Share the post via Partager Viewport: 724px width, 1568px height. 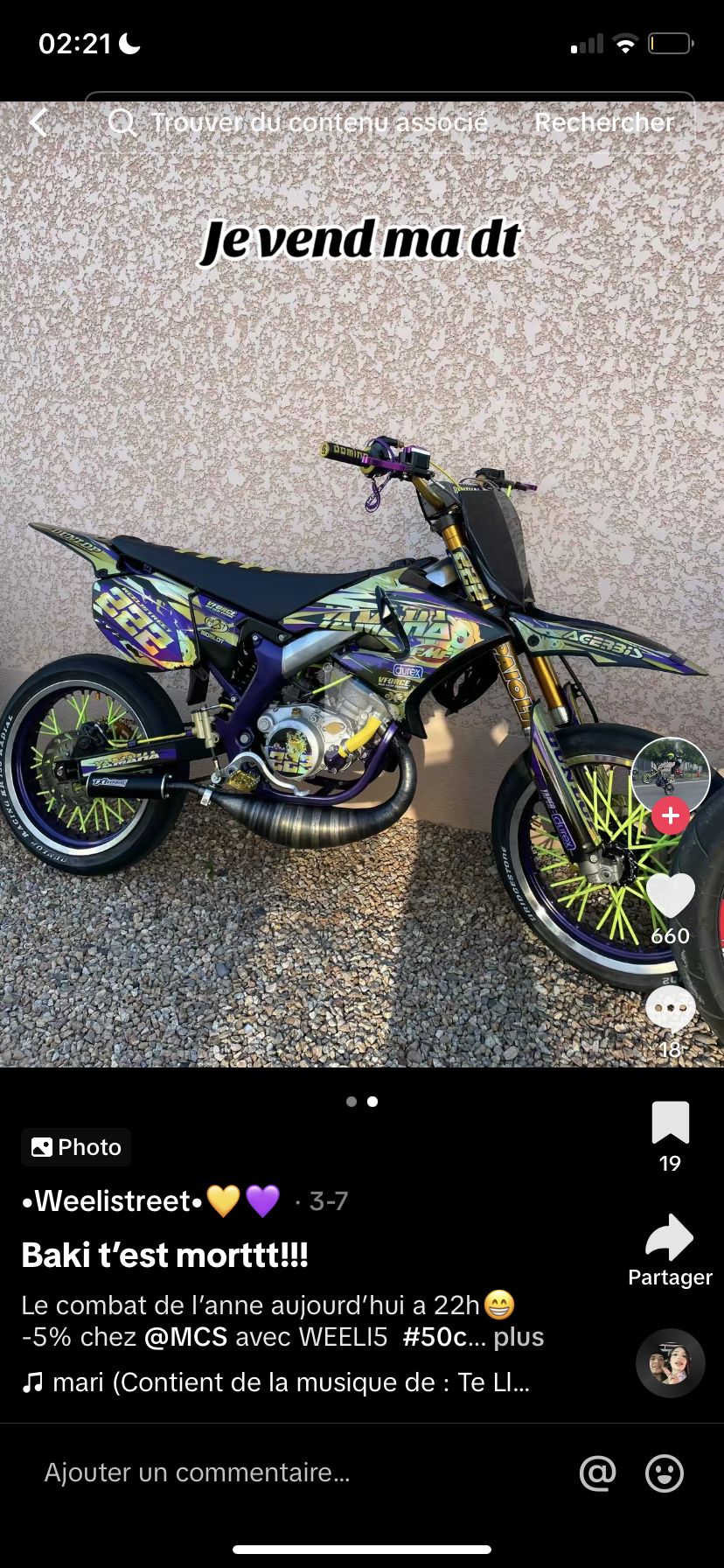pos(670,1238)
